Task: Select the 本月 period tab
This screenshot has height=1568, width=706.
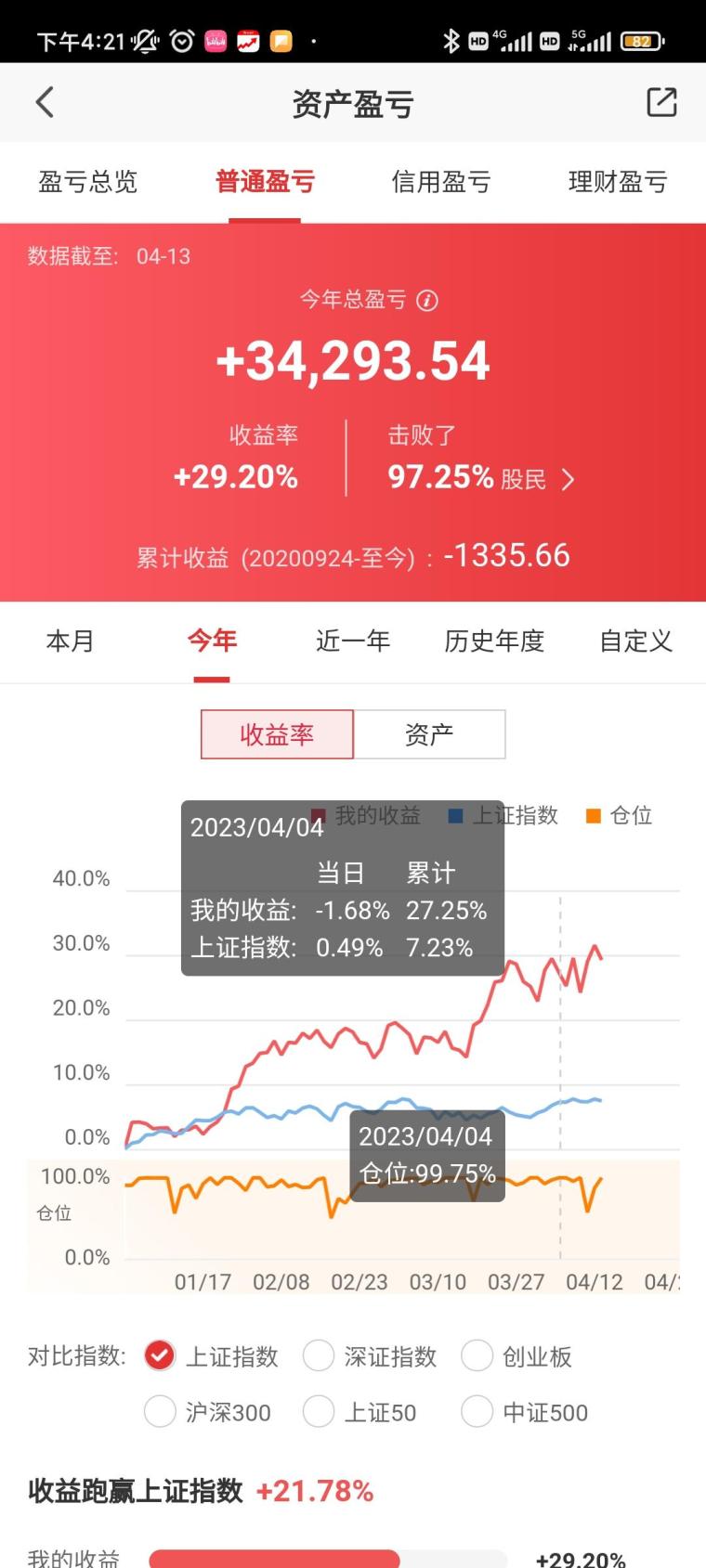Action: point(71,641)
